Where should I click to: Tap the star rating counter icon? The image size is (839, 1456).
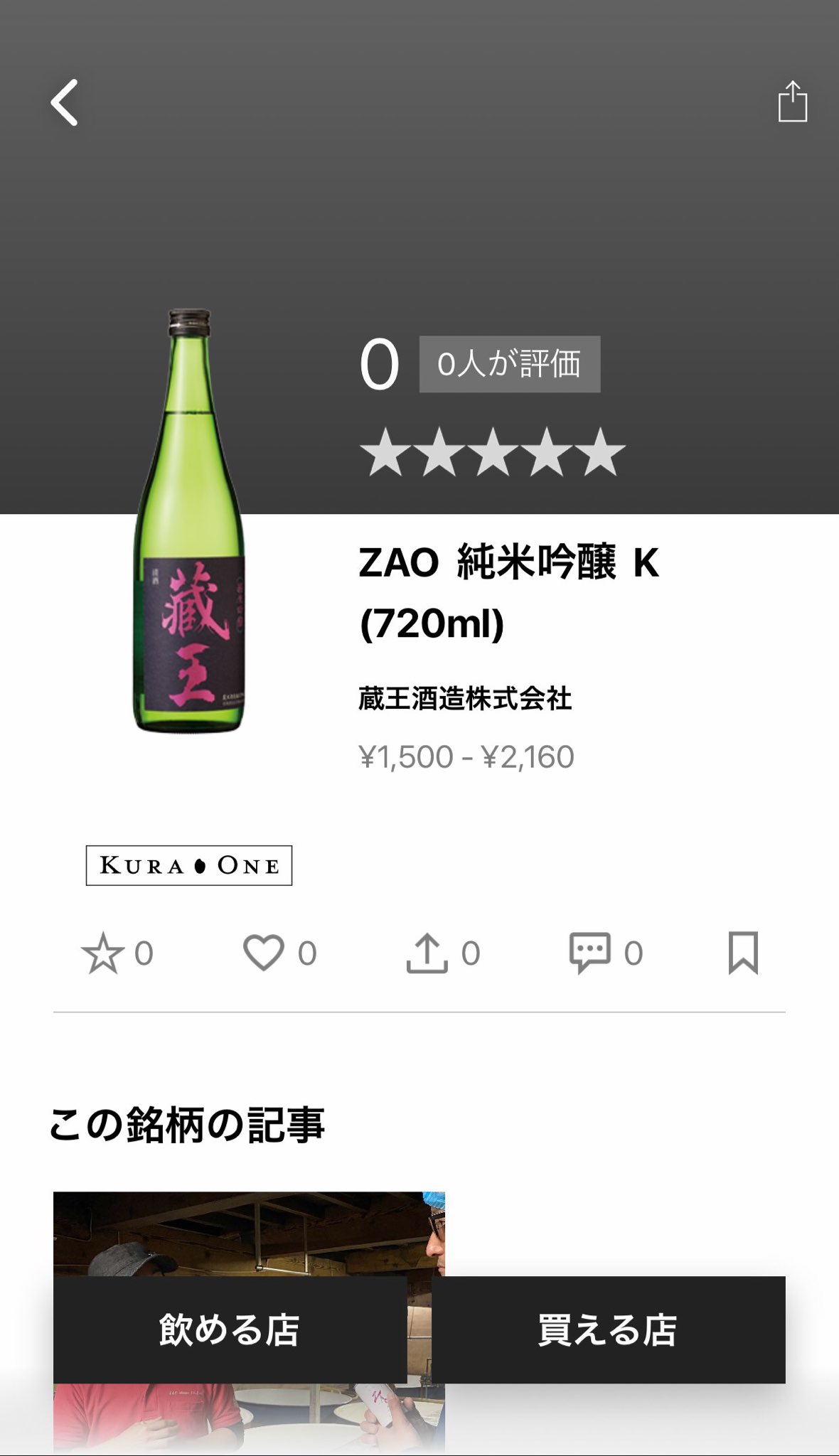(103, 953)
